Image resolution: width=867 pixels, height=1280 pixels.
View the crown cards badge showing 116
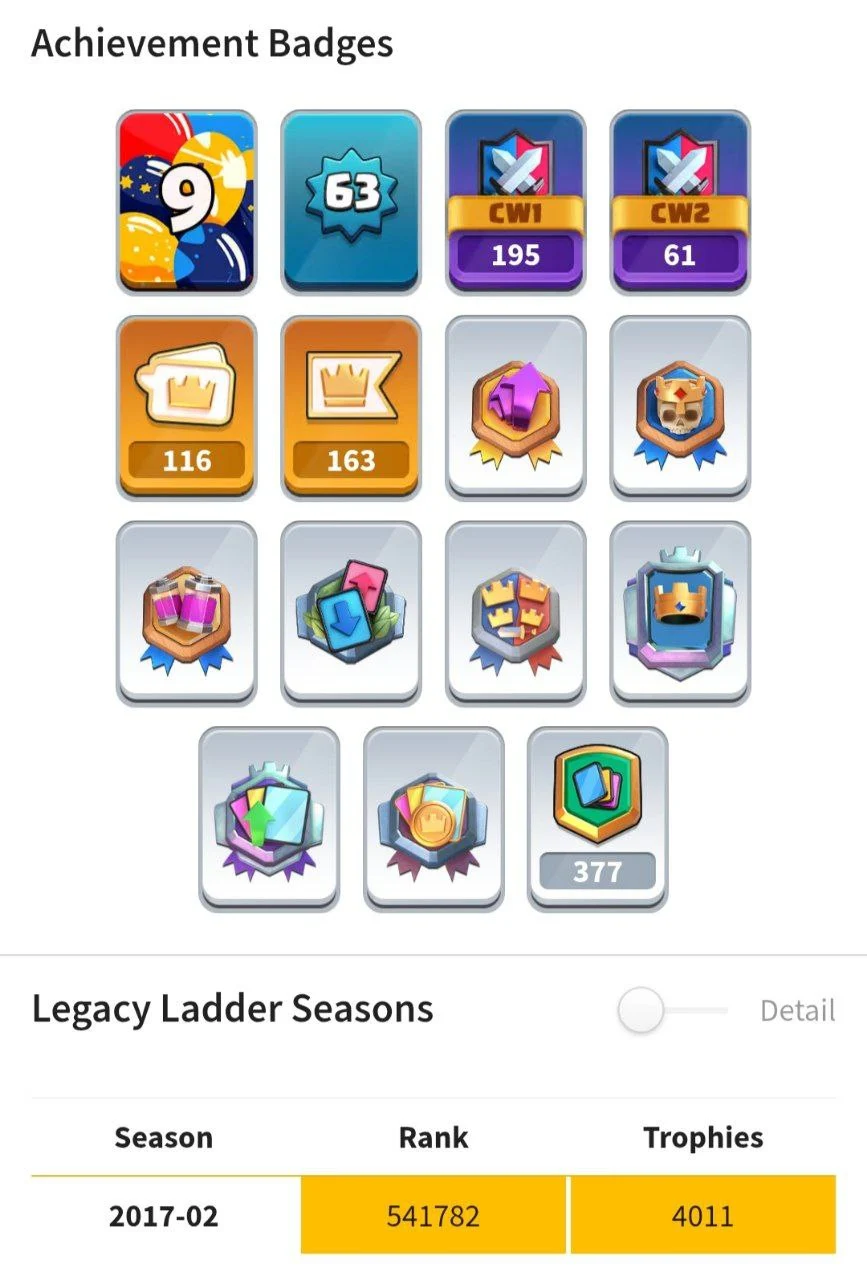[x=187, y=407]
